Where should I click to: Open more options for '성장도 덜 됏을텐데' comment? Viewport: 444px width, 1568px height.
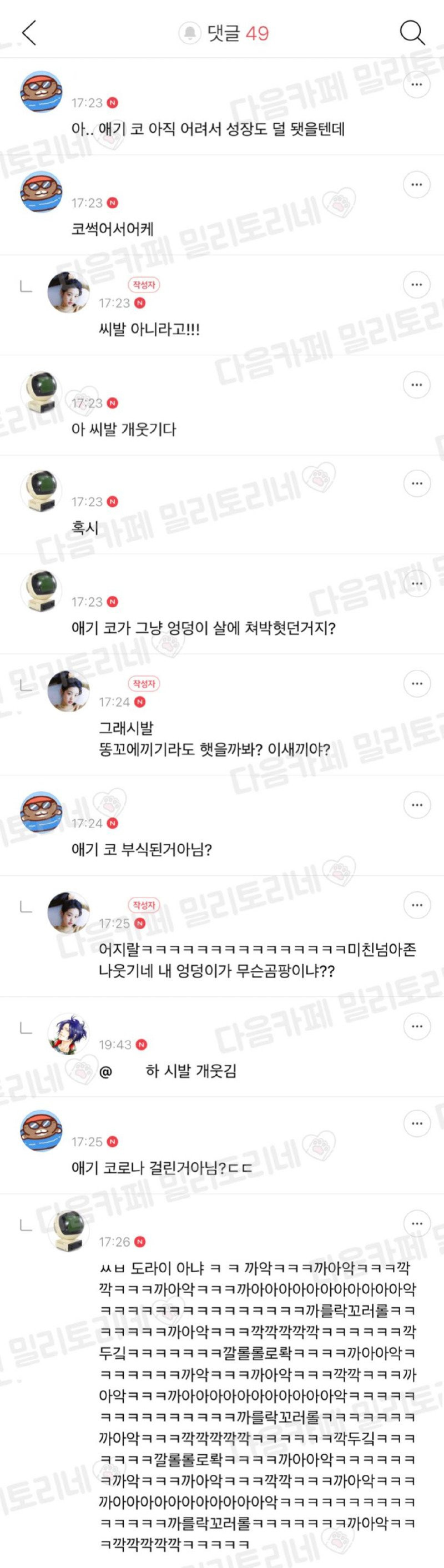417,84
